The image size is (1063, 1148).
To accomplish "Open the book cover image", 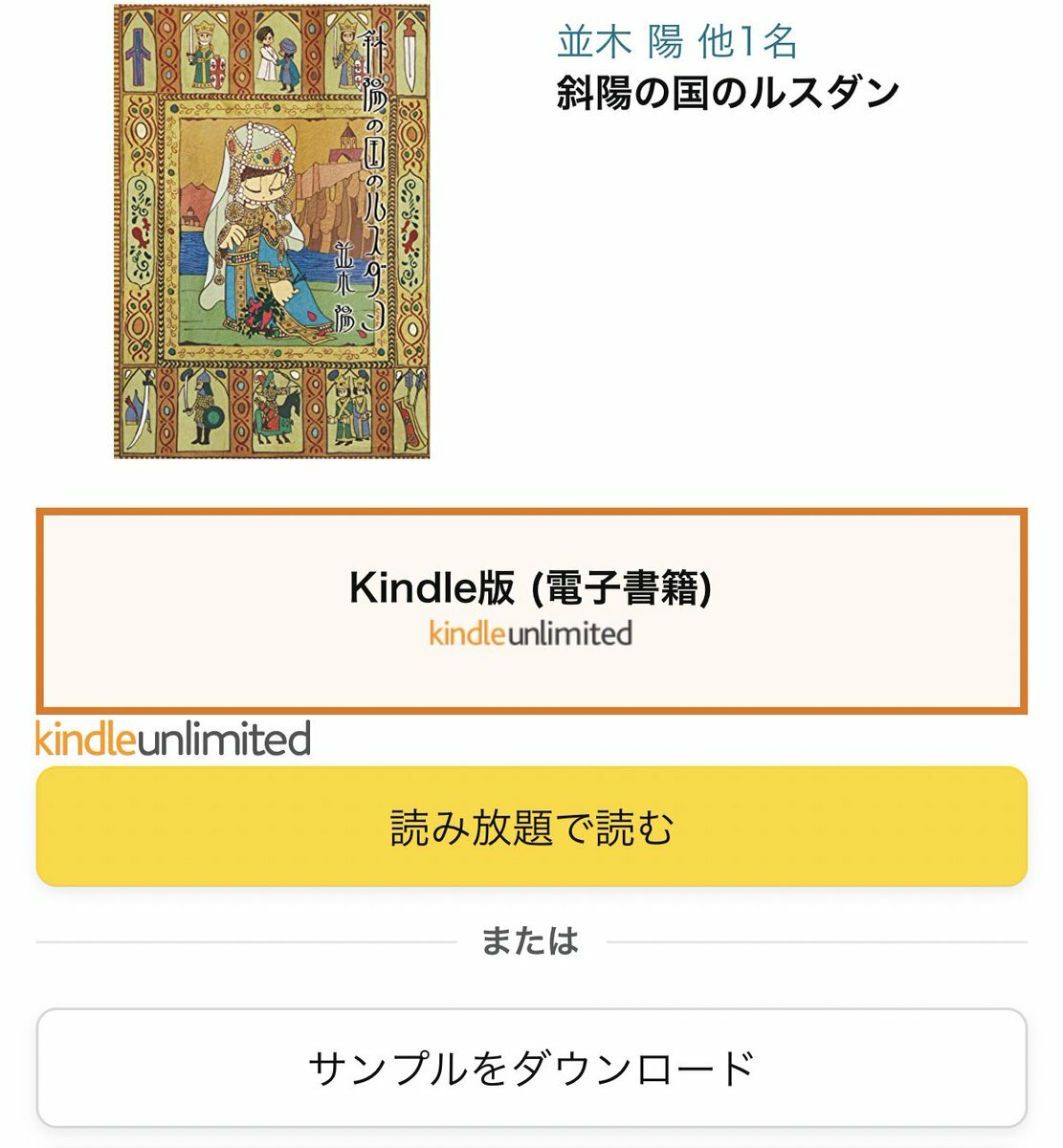I will tap(272, 232).
